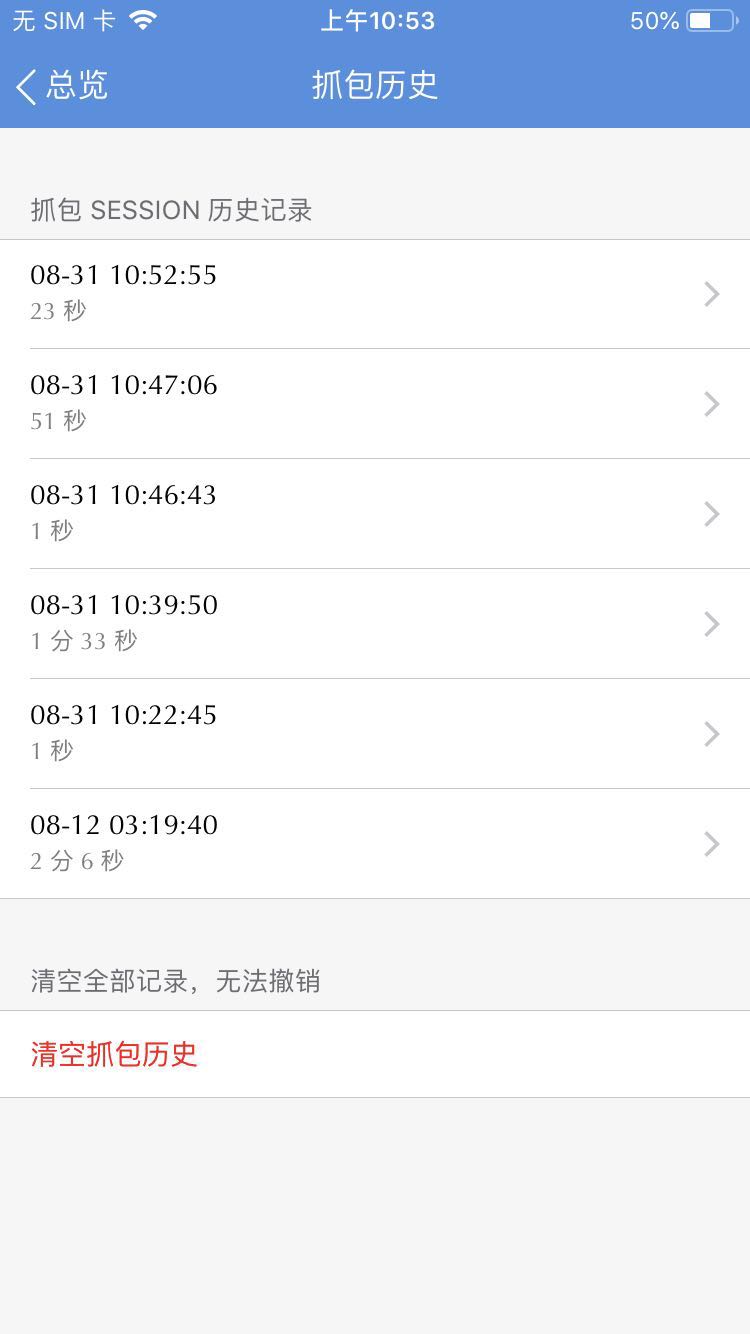This screenshot has height=1334, width=750.
Task: Expand the 08-31 10:39:50 session details
Action: tap(375, 624)
